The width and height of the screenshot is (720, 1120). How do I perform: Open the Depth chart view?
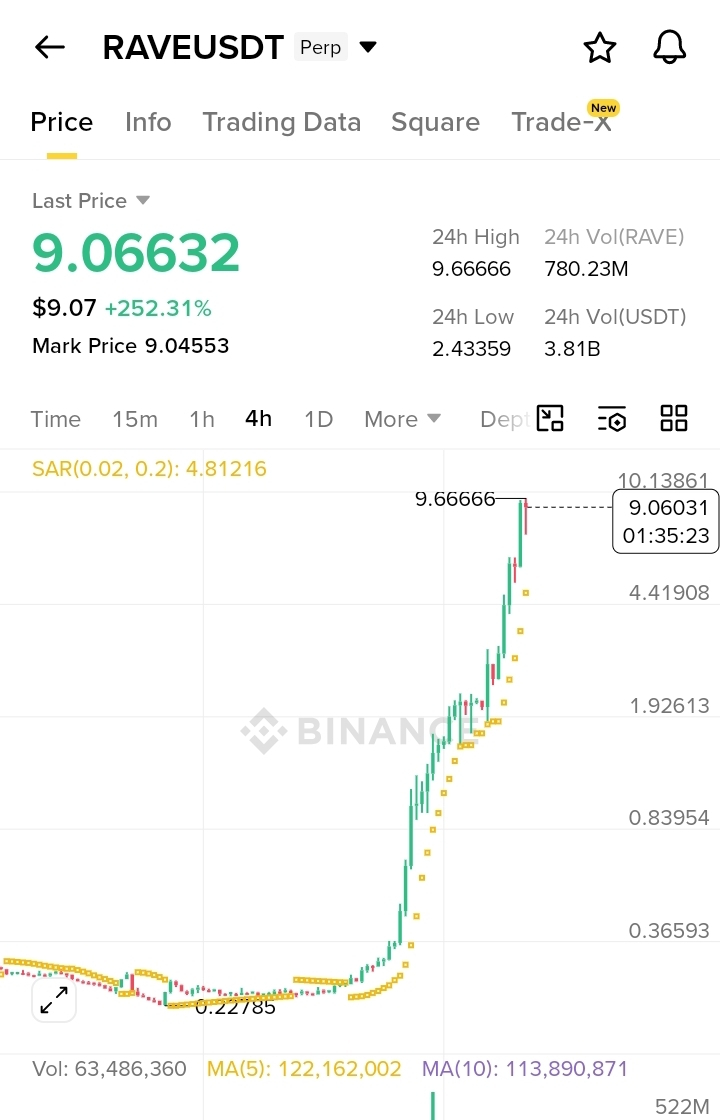(502, 419)
